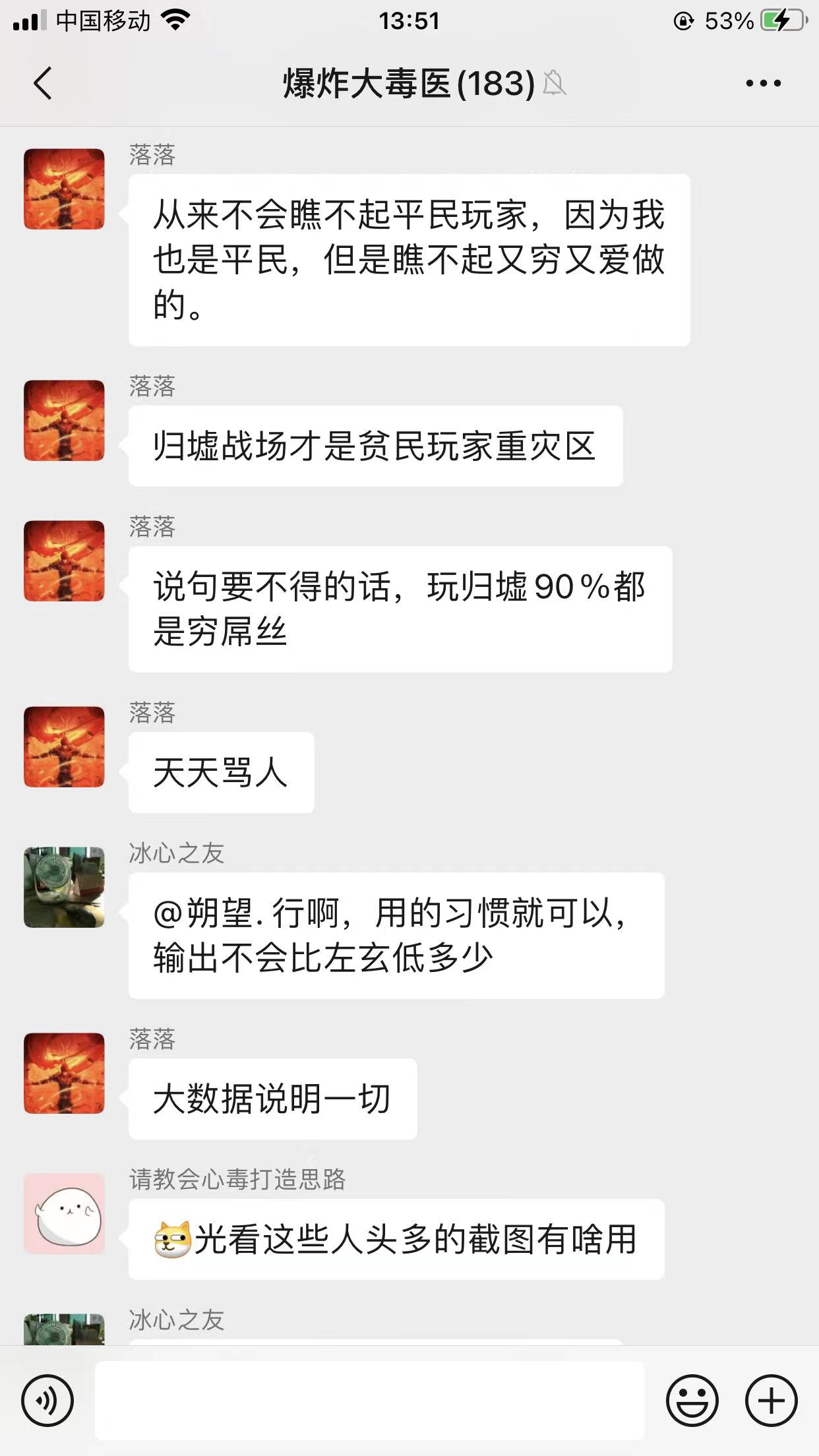Open the plus attachment menu
Image resolution: width=819 pixels, height=1456 pixels.
[771, 1400]
